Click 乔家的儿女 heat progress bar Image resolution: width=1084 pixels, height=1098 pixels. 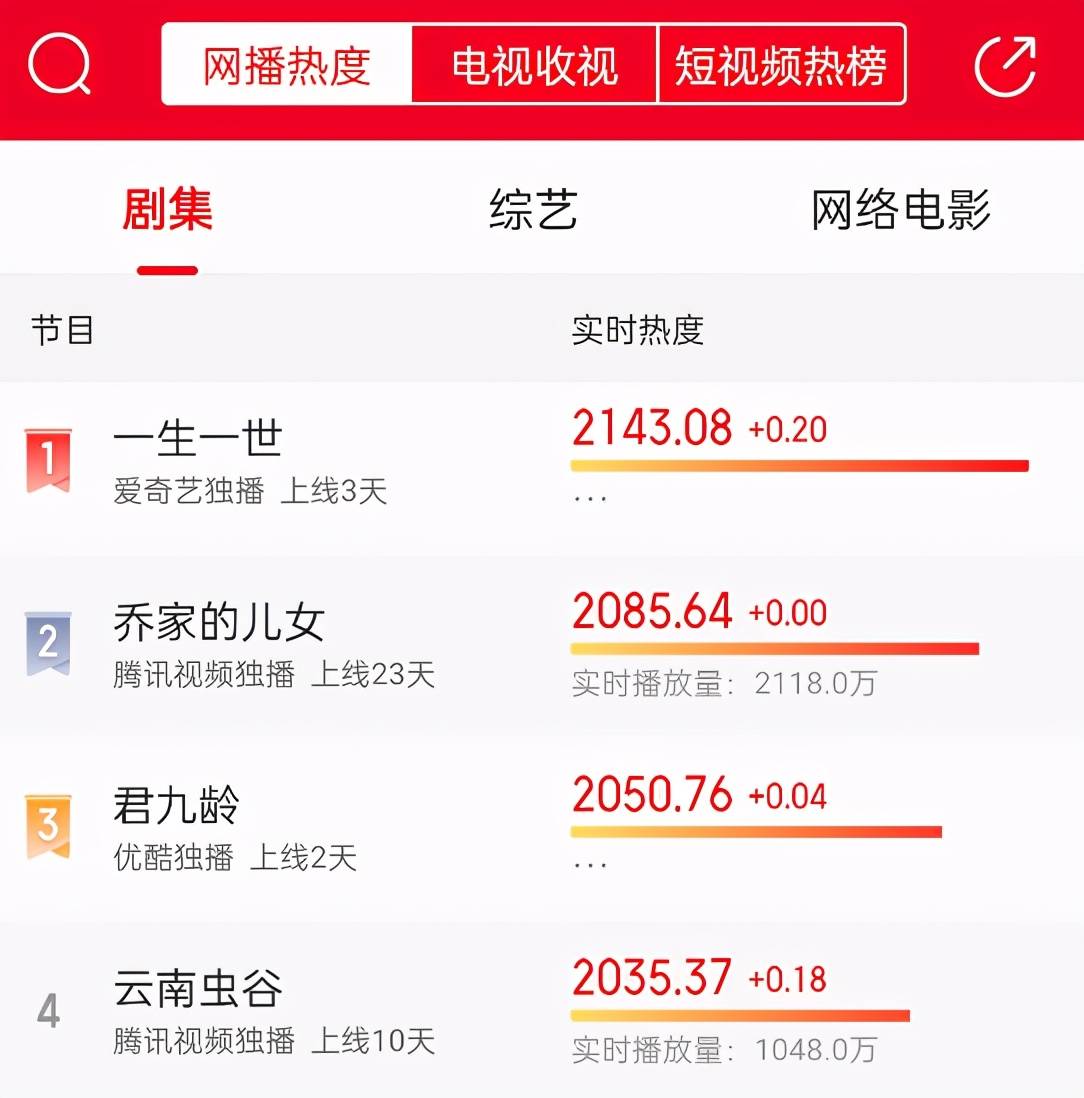775,648
